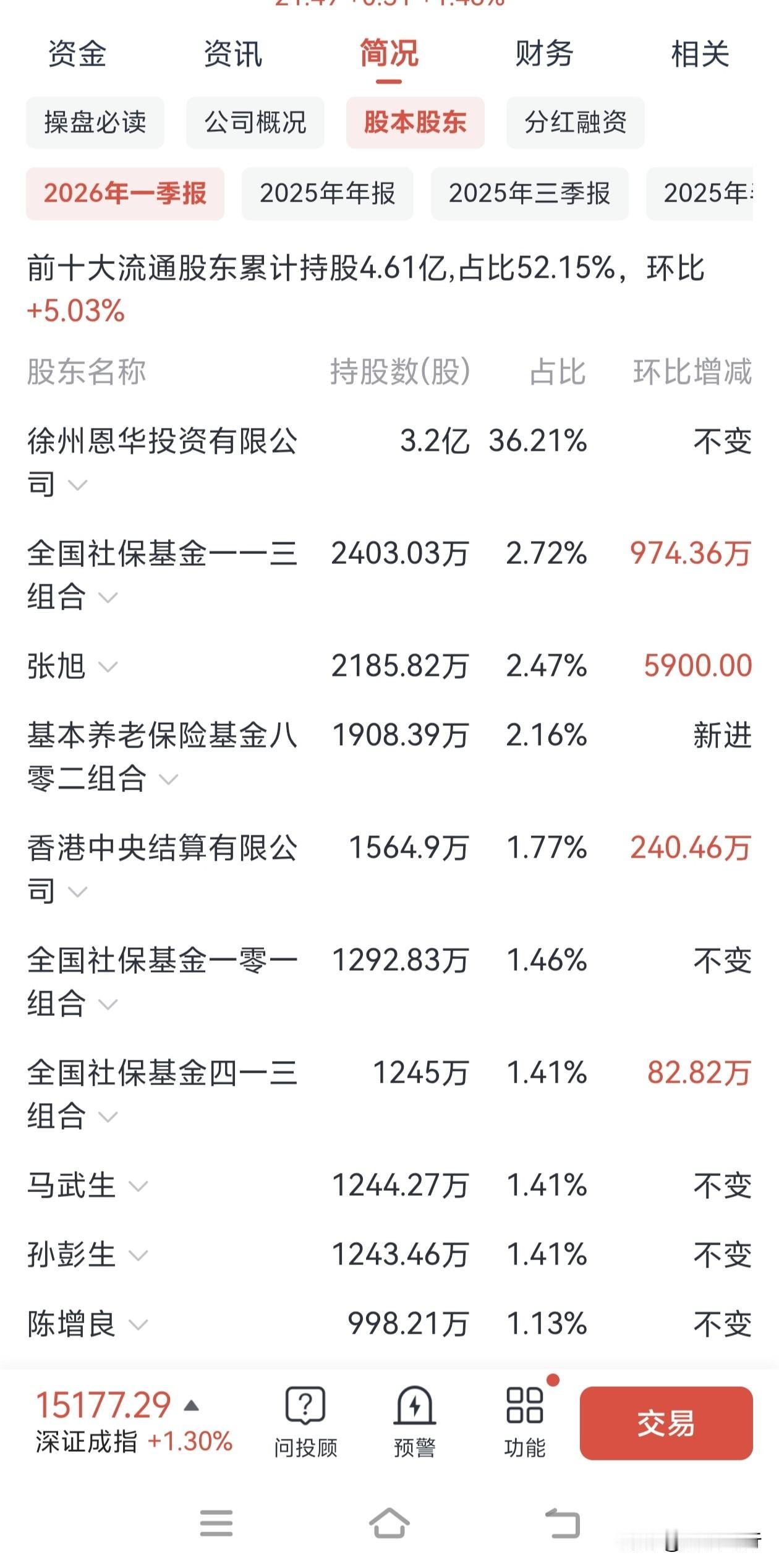This screenshot has height=1568, width=779.
Task: Open 操盘必读 section
Action: pos(95,123)
